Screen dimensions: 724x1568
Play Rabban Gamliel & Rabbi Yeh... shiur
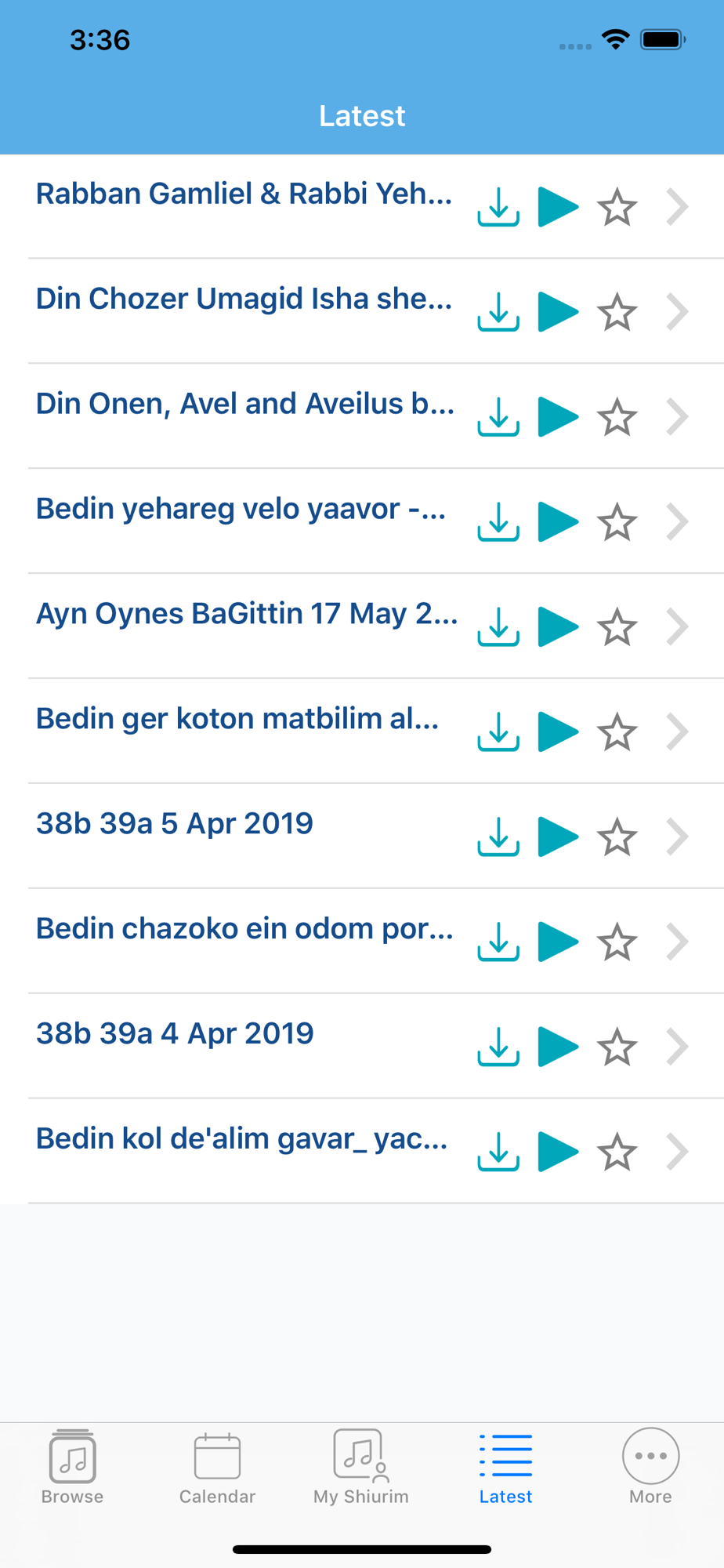coord(558,207)
